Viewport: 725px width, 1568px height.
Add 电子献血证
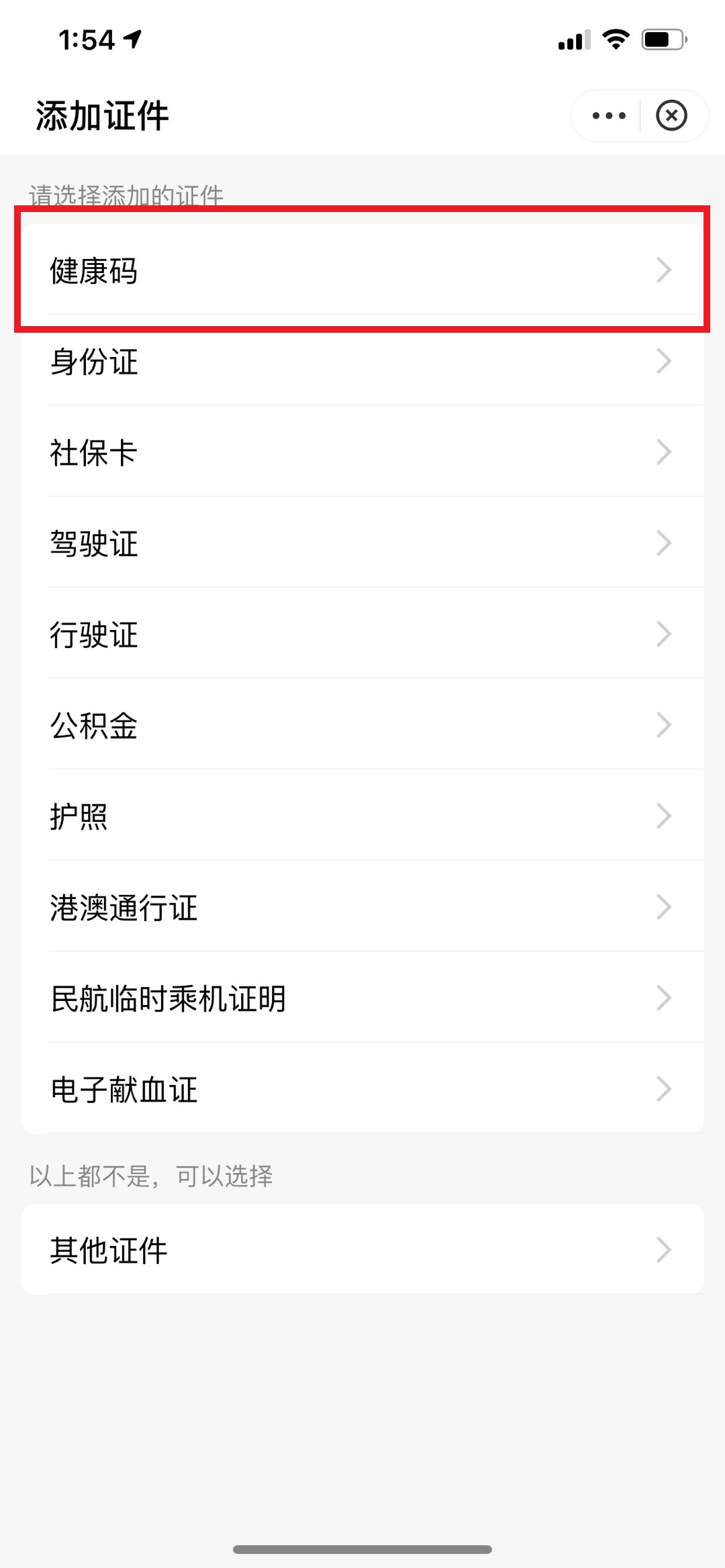[x=362, y=1088]
